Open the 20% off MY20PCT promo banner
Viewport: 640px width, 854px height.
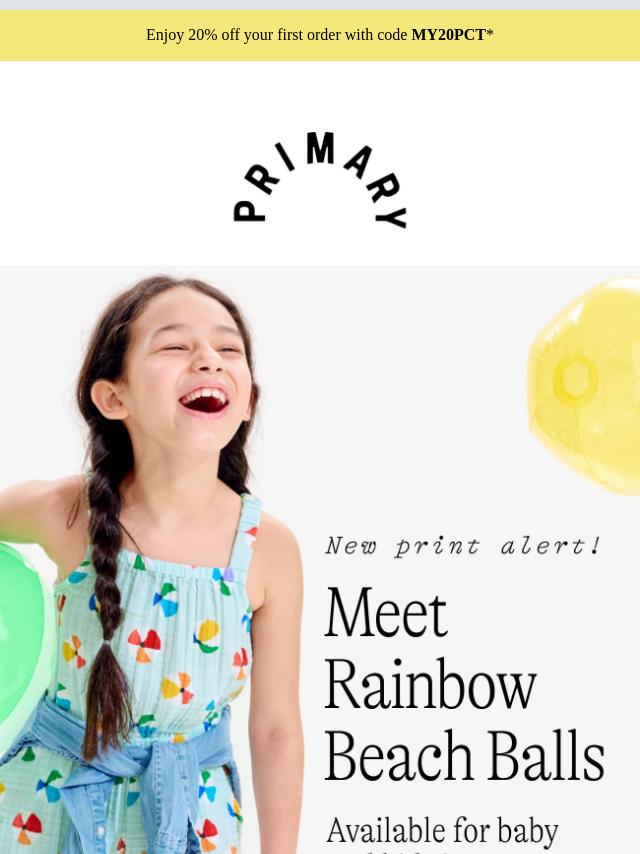coord(320,35)
